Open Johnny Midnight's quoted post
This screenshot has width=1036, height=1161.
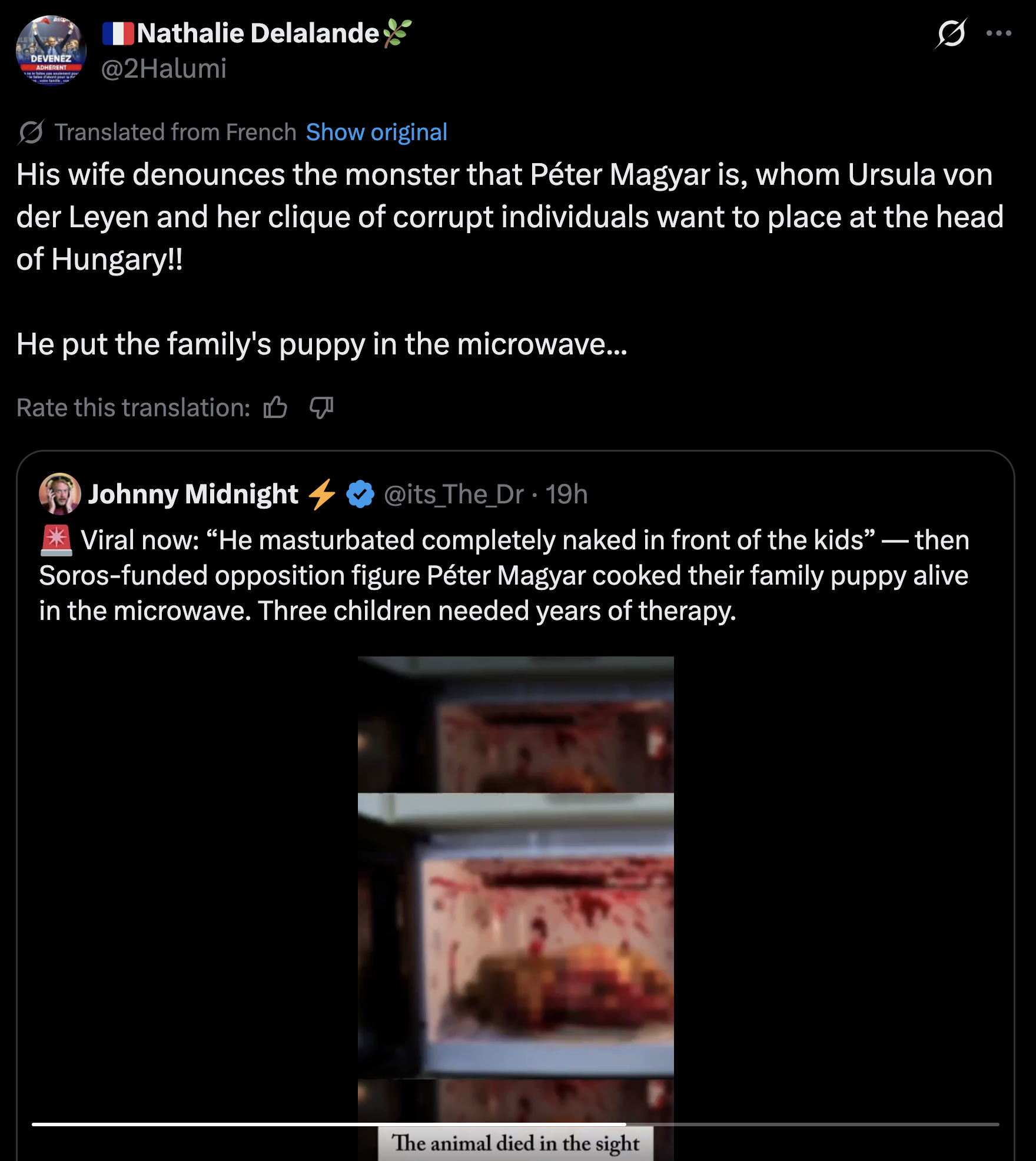[x=504, y=575]
